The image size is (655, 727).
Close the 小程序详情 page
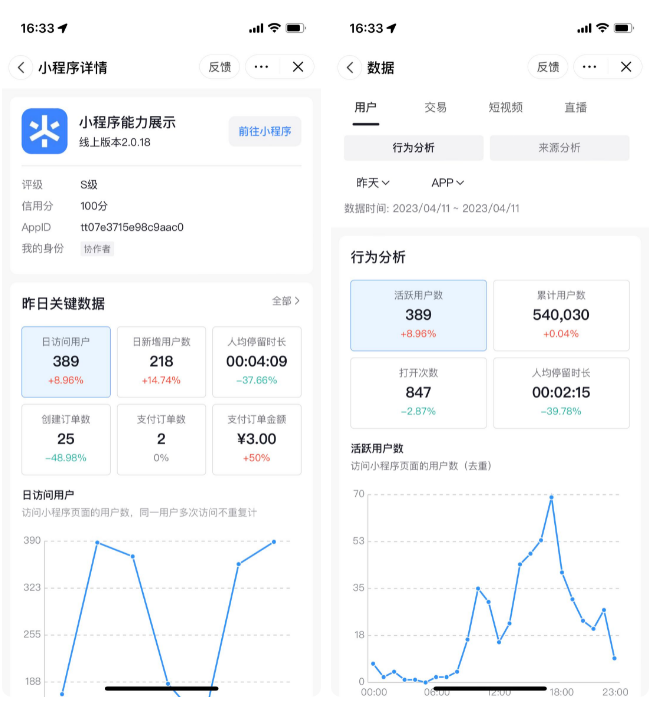point(298,67)
